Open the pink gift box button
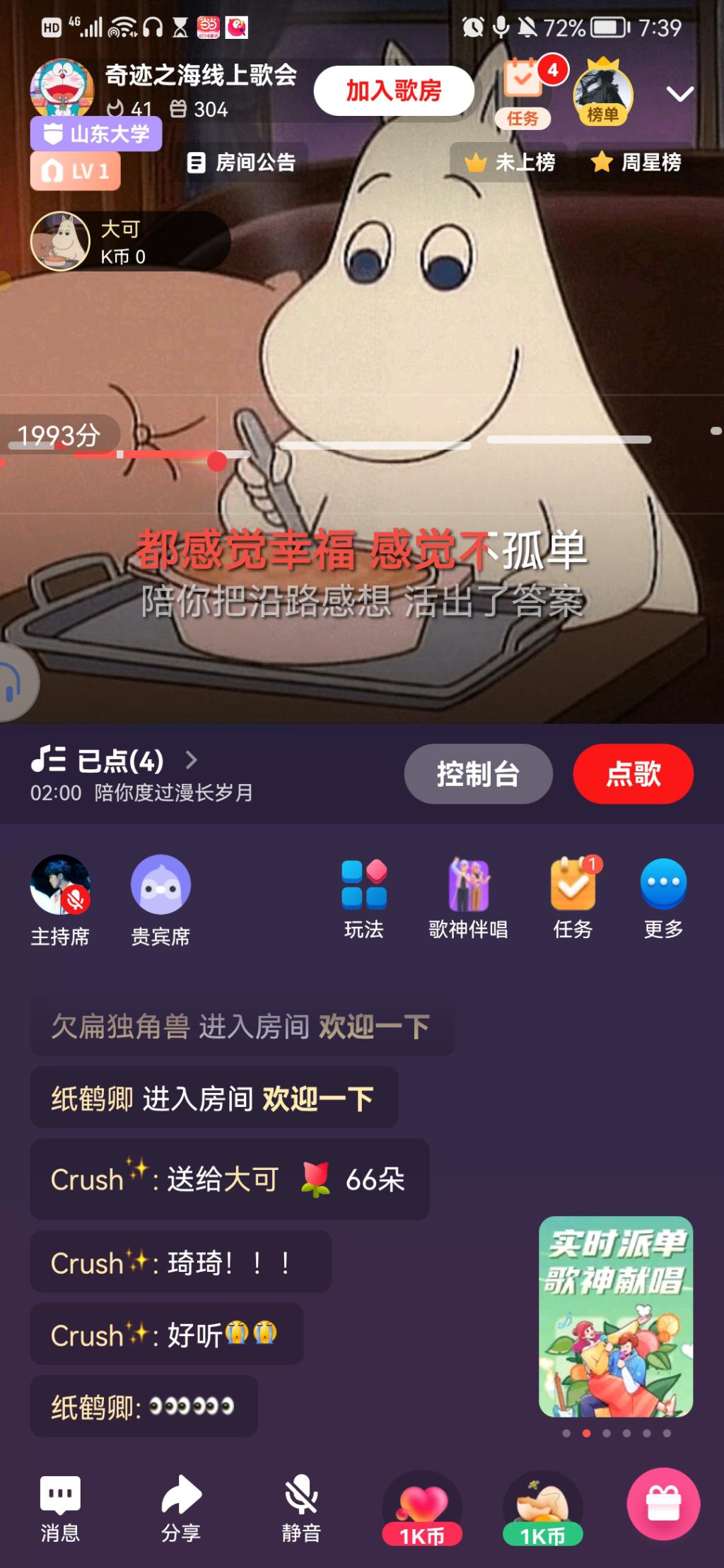The image size is (724, 1568). click(x=663, y=1504)
